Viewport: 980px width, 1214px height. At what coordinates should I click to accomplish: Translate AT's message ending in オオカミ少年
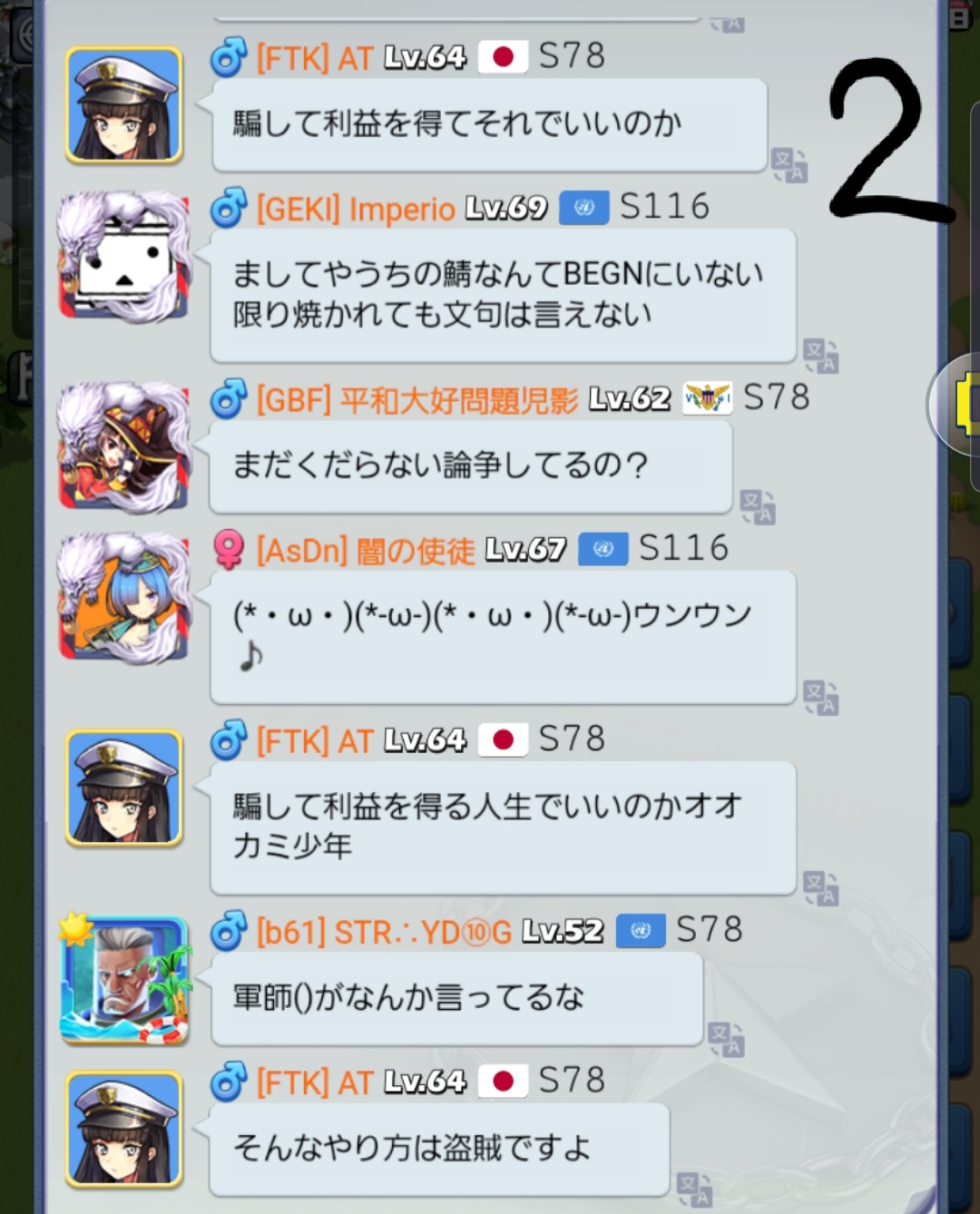(820, 887)
